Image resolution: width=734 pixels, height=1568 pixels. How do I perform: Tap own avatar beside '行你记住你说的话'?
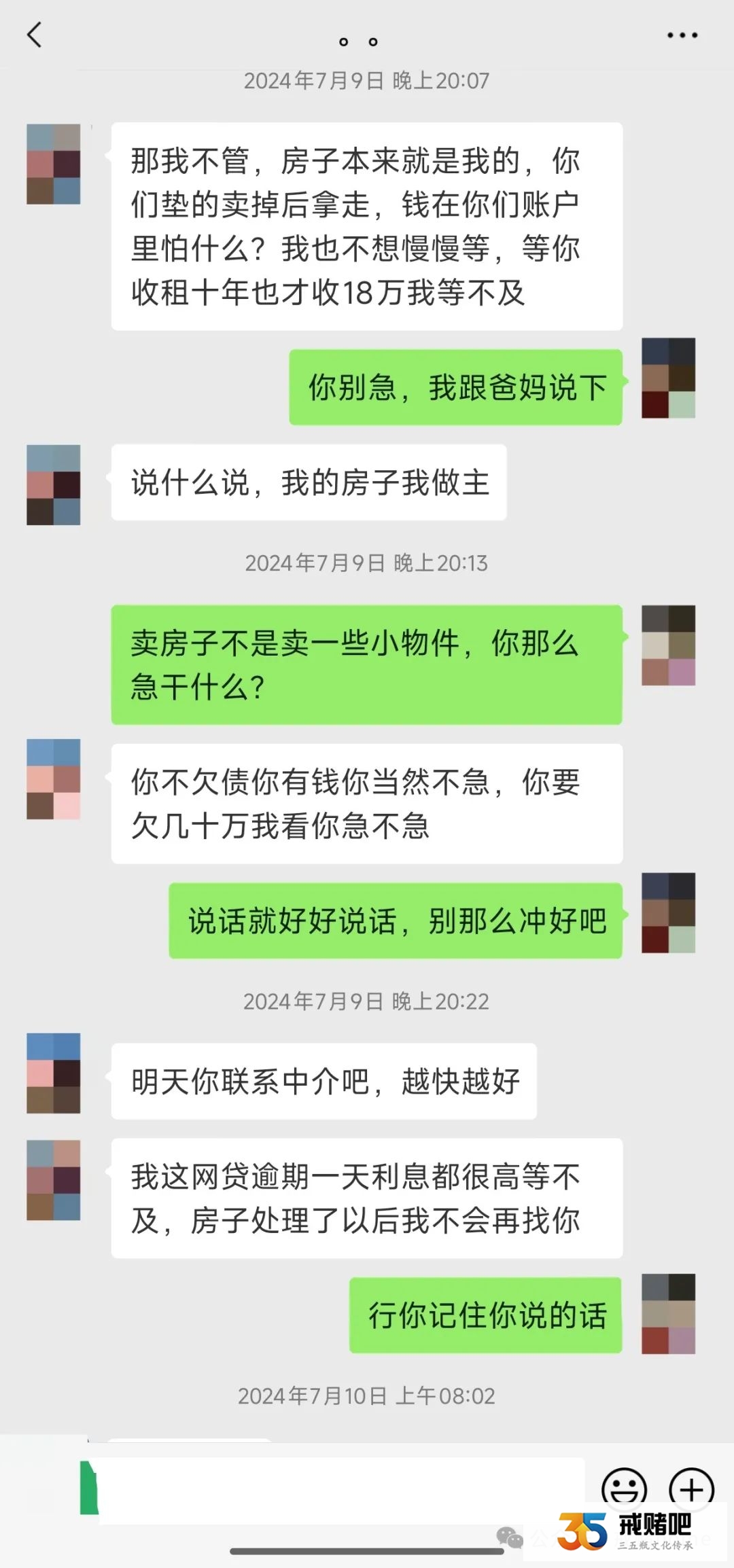(x=668, y=1314)
